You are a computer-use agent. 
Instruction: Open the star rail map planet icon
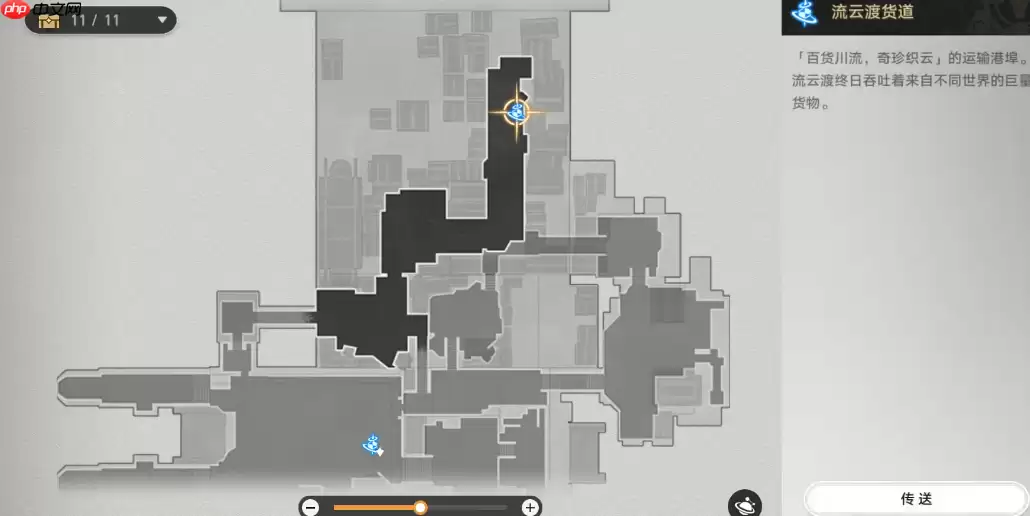tap(744, 504)
